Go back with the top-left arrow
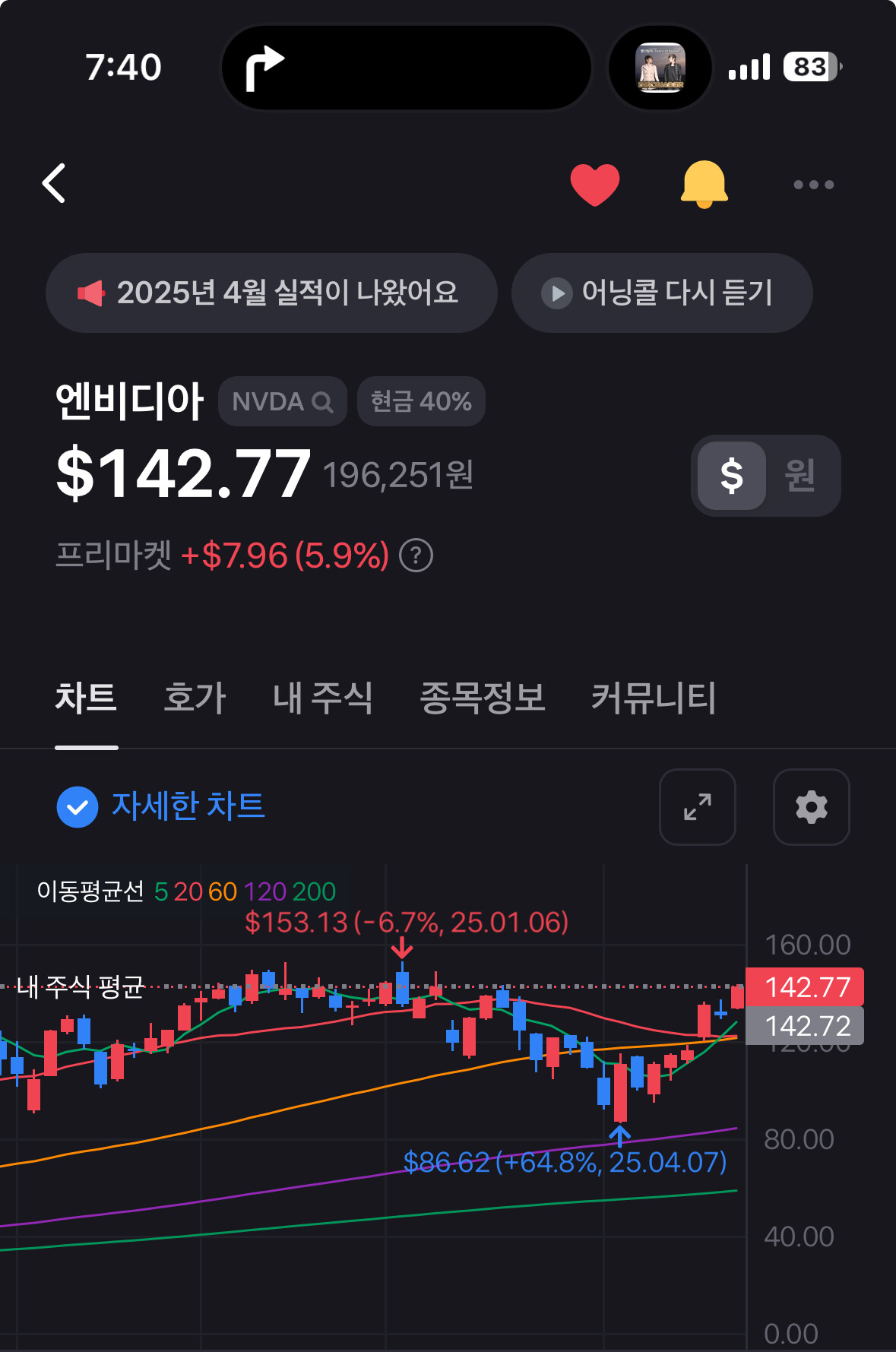 (54, 183)
